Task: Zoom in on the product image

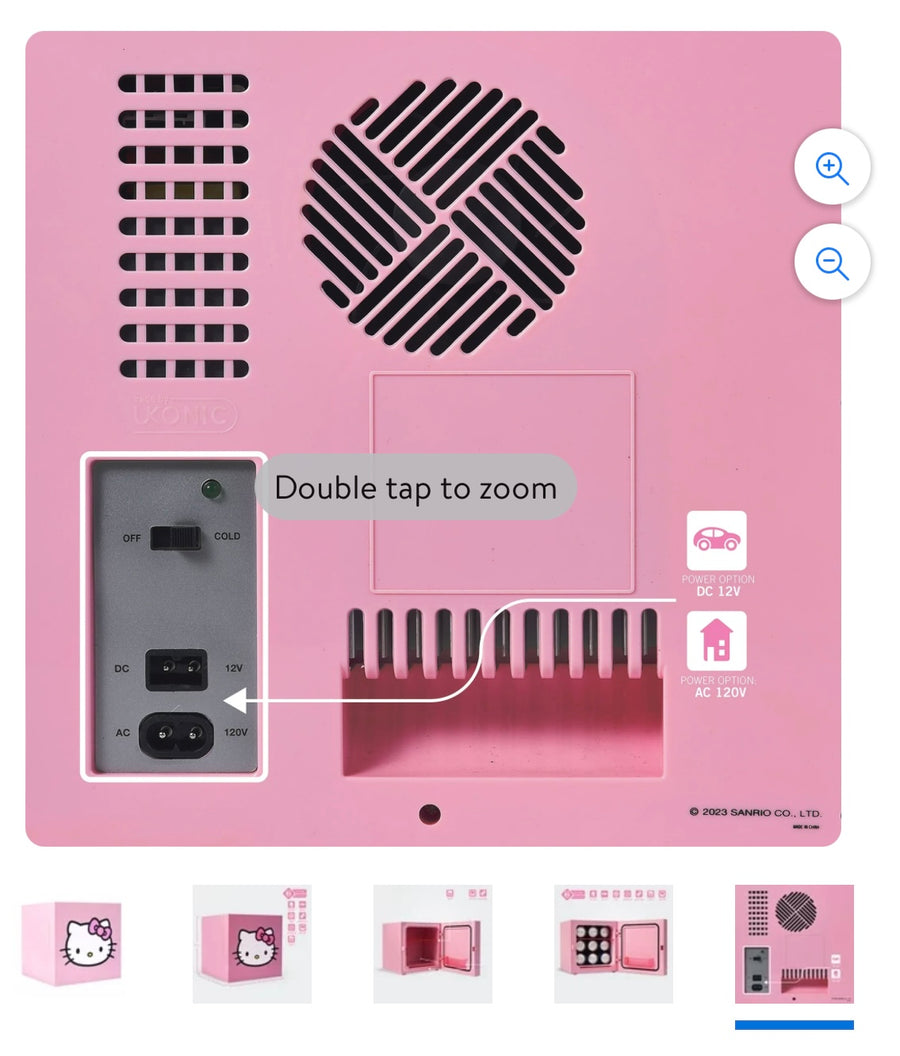Action: 832,167
